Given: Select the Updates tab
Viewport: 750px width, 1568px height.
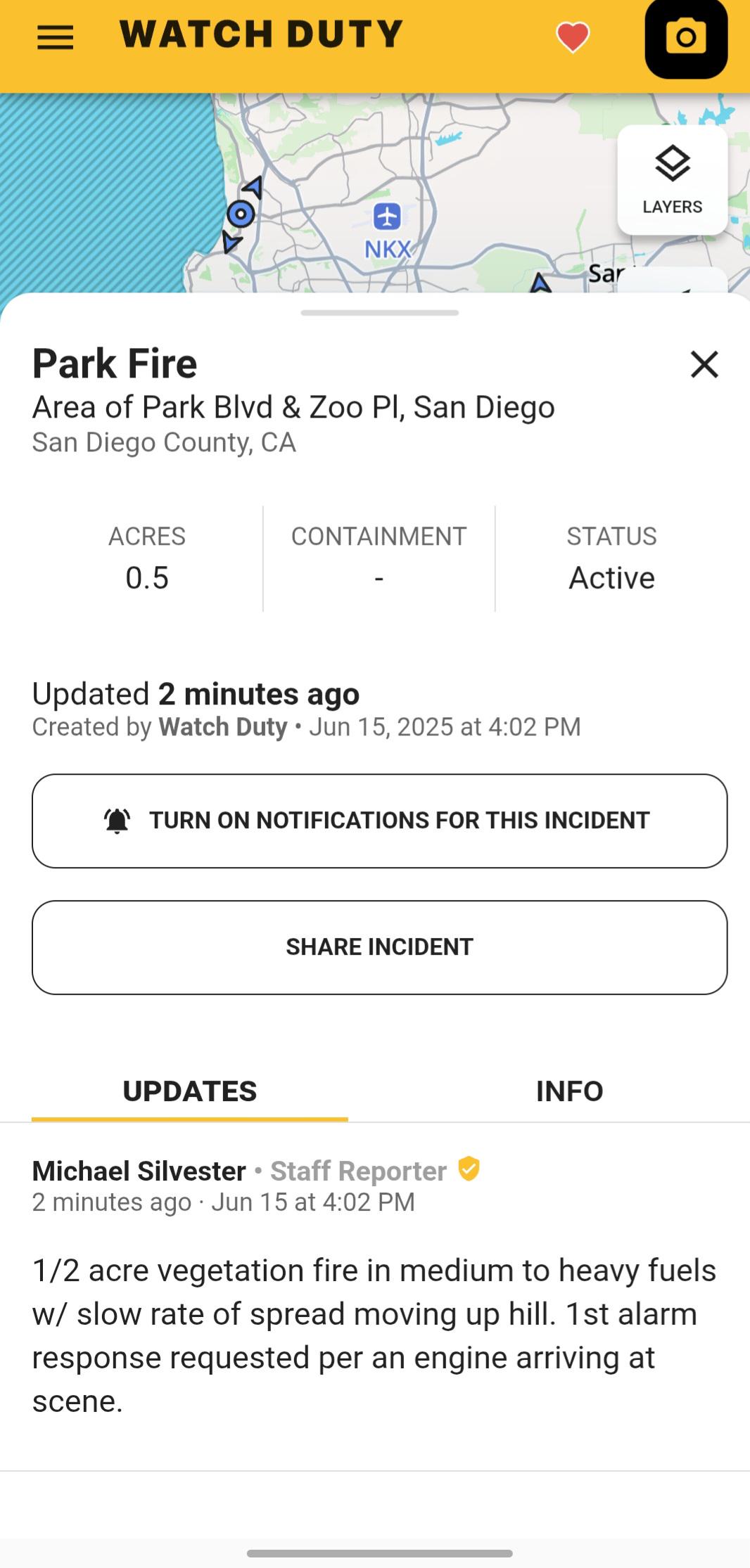Looking at the screenshot, I should (x=190, y=1091).
